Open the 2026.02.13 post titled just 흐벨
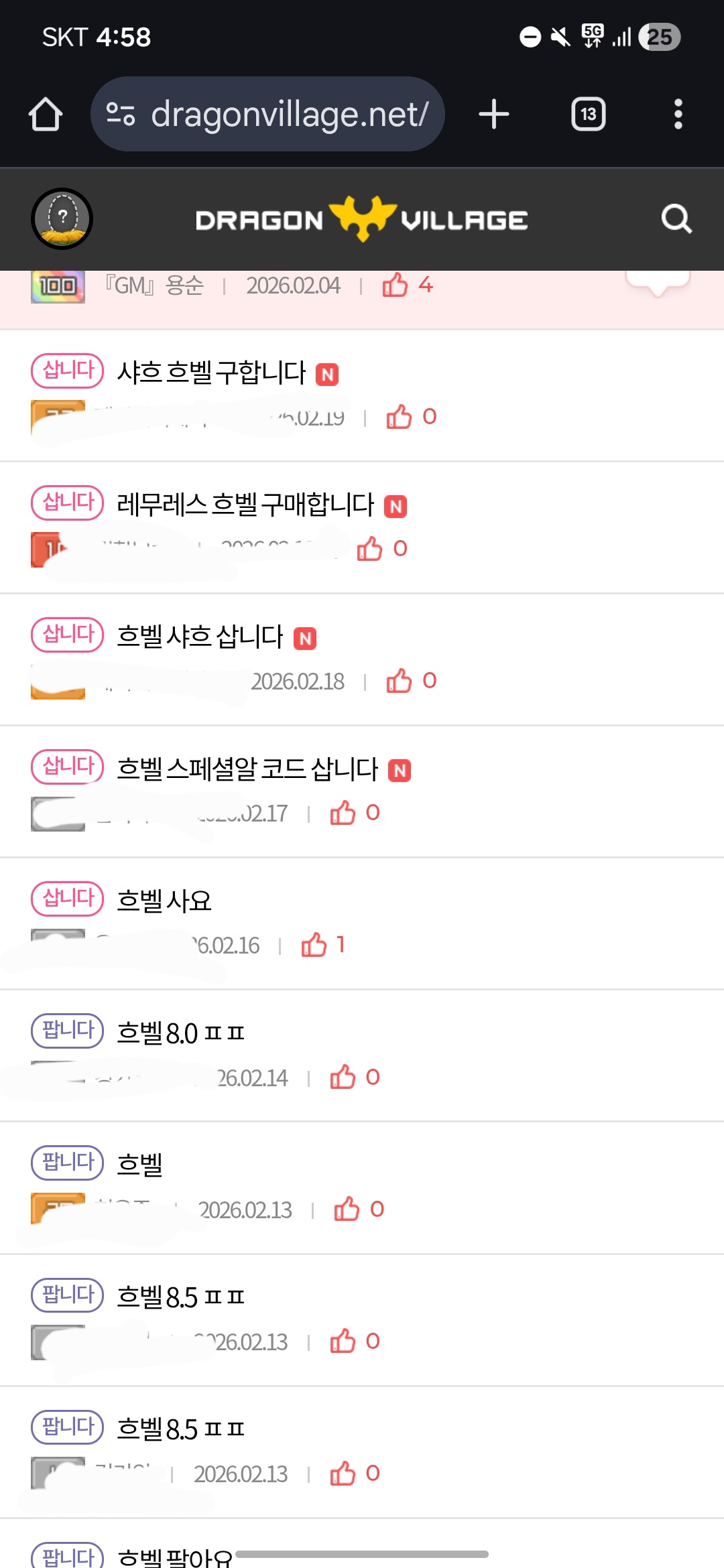The image size is (724, 1568). click(140, 1165)
